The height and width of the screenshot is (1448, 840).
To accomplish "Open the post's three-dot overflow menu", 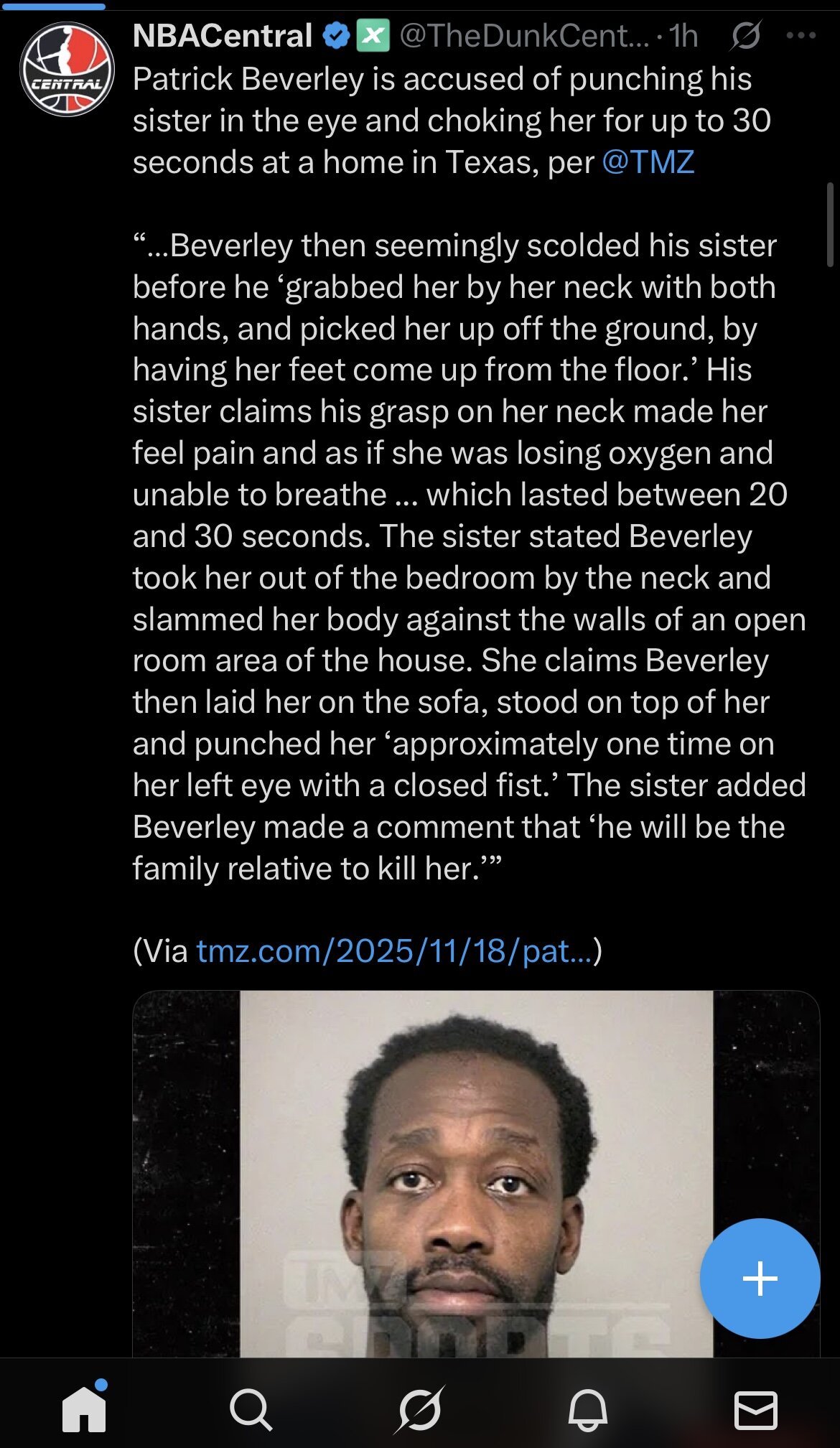I will pos(801,35).
